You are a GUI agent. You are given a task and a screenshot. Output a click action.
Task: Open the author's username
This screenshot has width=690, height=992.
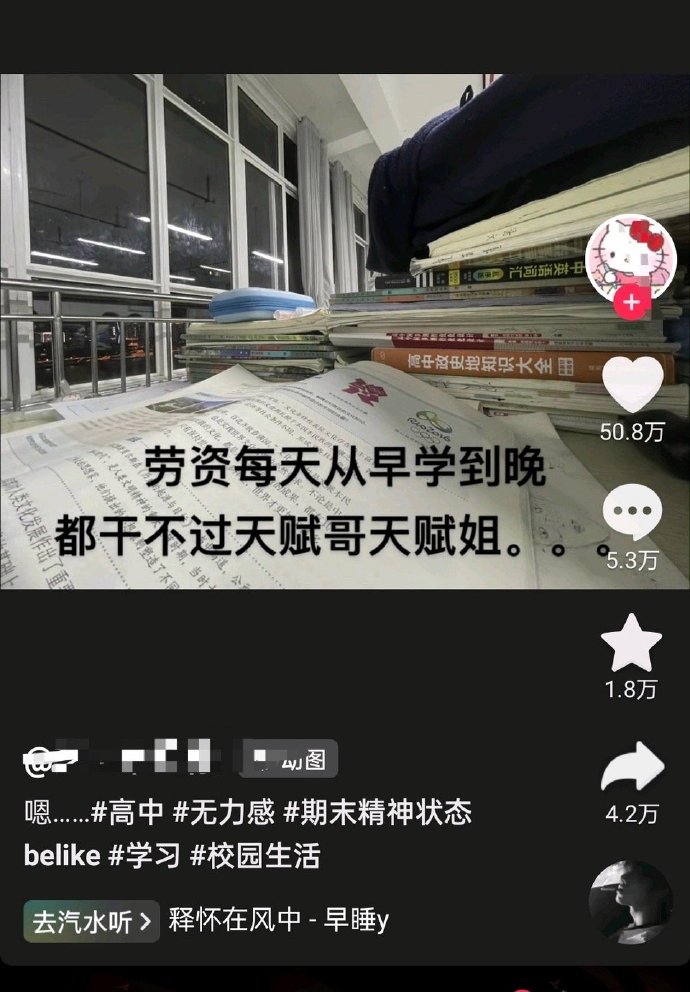pyautogui.click(x=140, y=759)
